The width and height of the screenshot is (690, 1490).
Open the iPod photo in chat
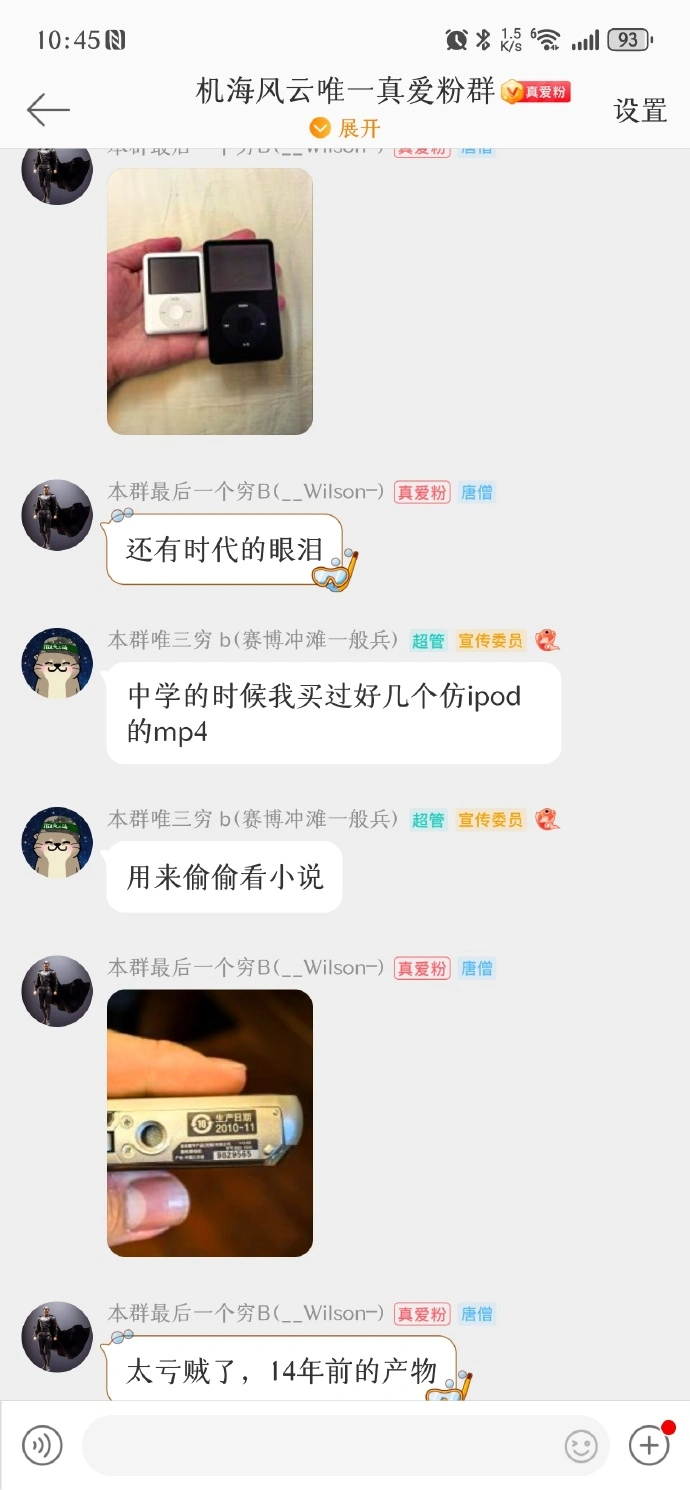pyautogui.click(x=210, y=301)
